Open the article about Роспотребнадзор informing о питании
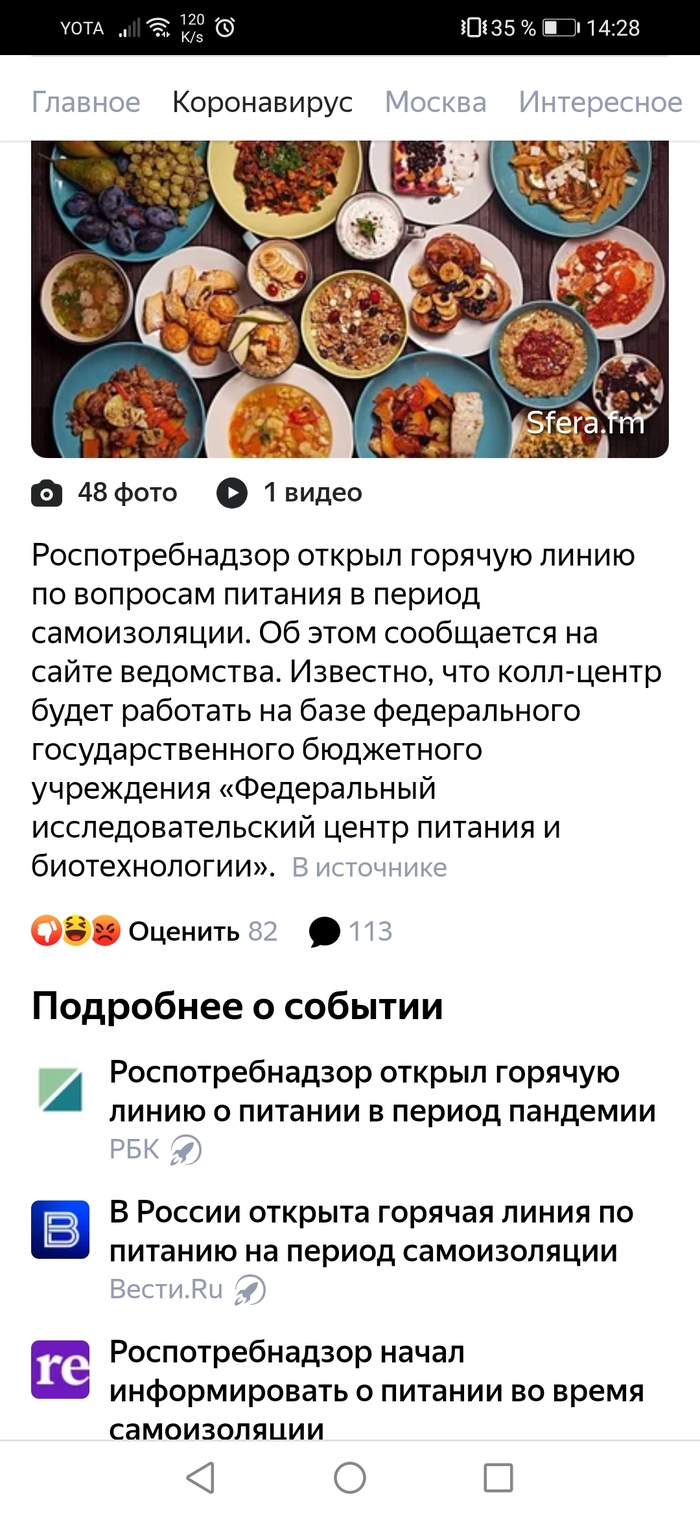 point(376,1390)
